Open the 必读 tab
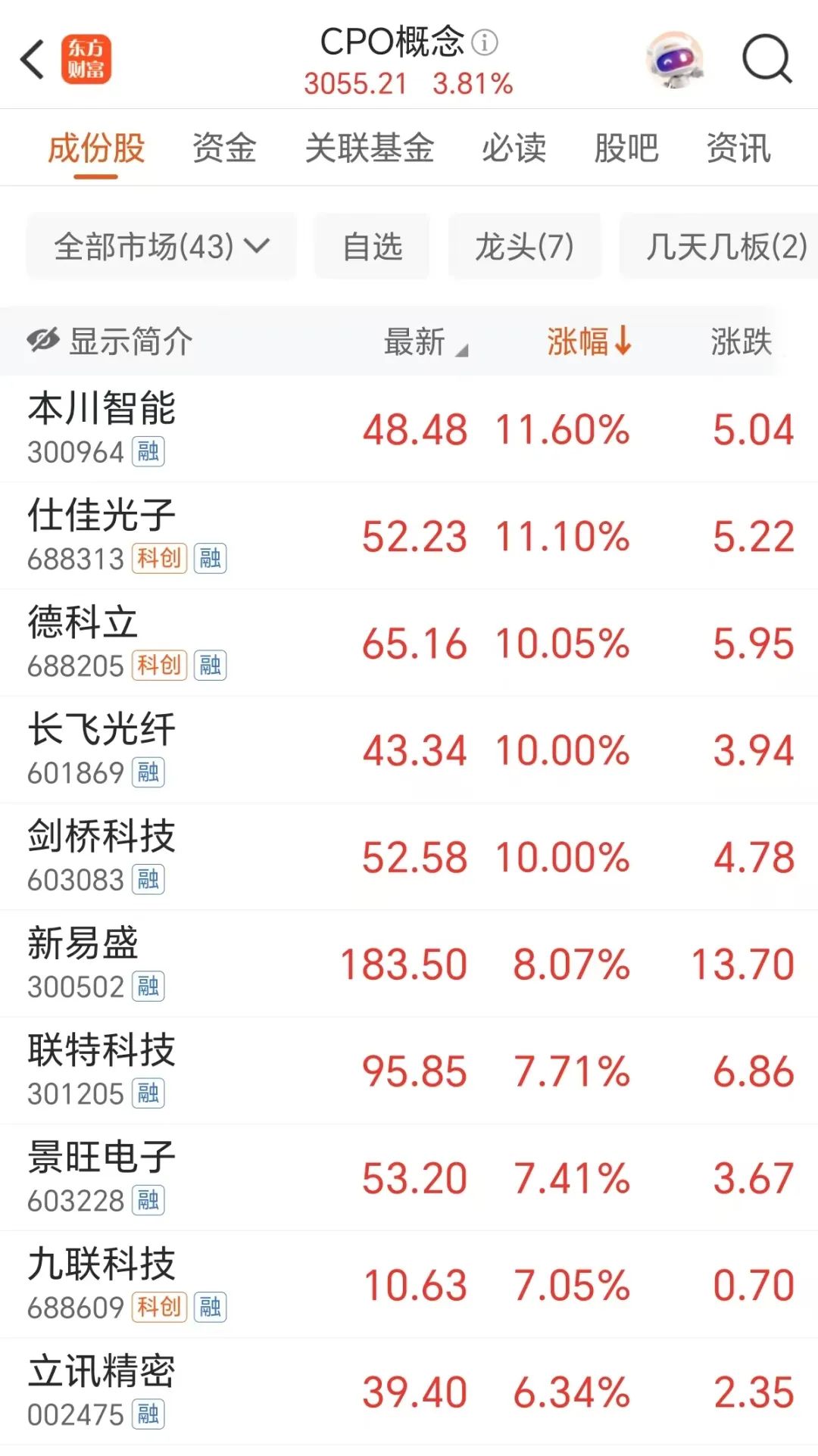 (514, 148)
